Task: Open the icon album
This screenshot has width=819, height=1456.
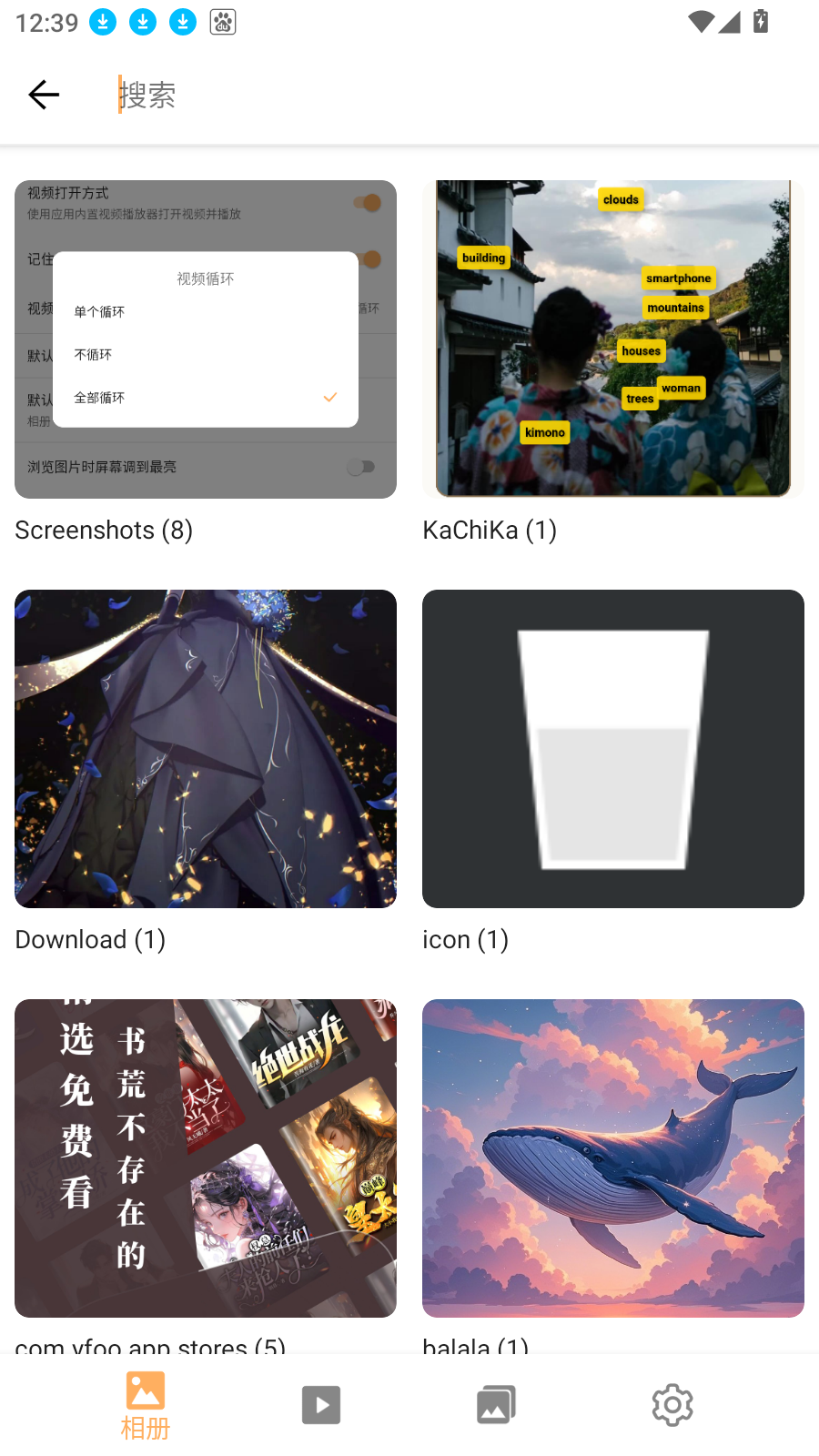Action: coord(613,749)
